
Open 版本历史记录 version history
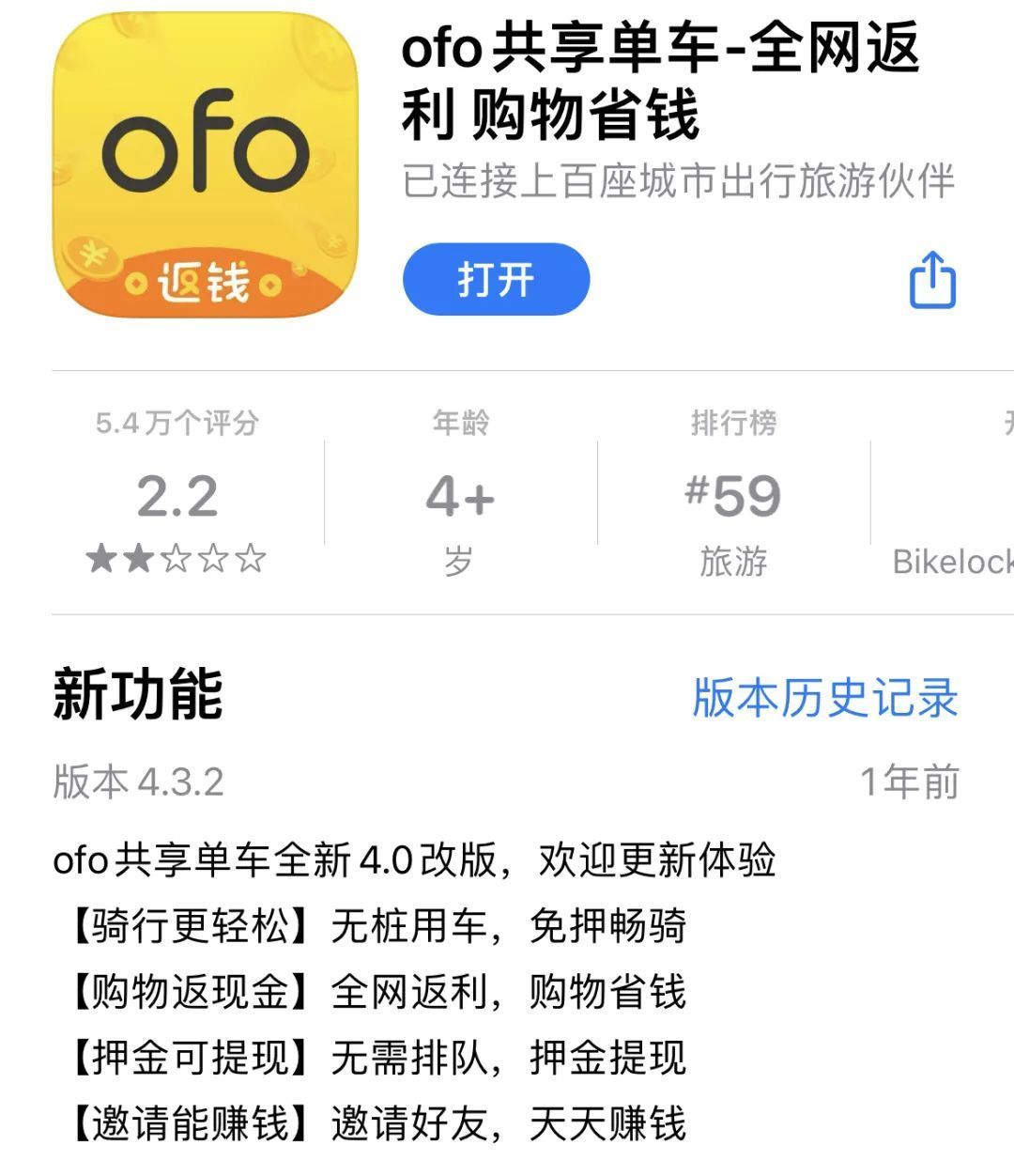824,698
